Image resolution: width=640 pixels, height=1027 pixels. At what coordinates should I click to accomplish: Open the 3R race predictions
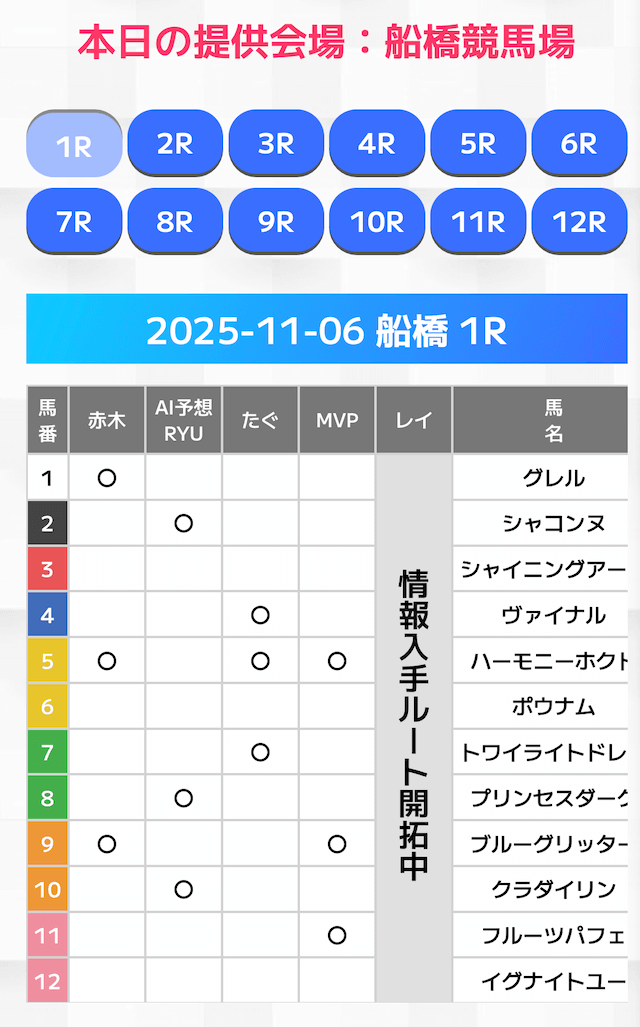[276, 143]
